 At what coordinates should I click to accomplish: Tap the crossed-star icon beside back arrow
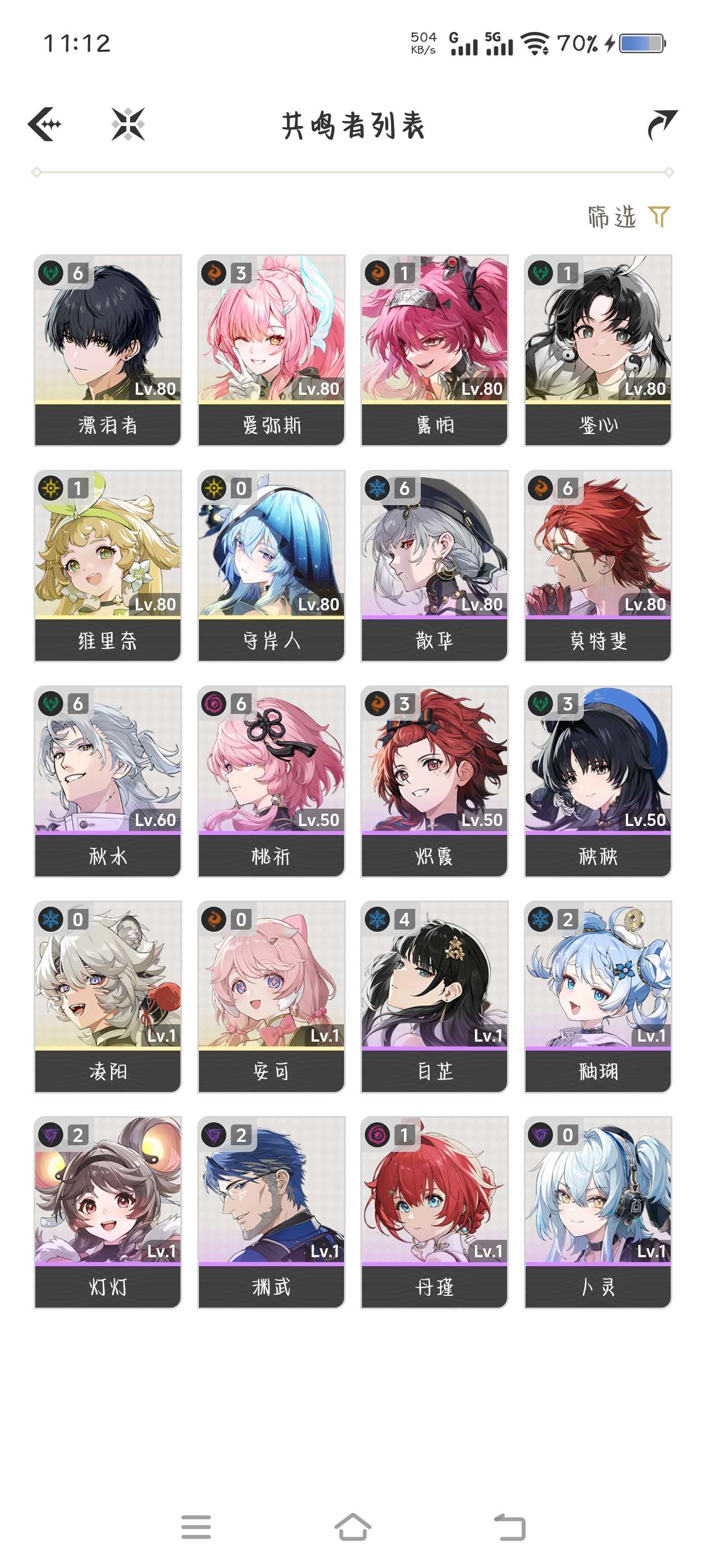click(x=128, y=124)
